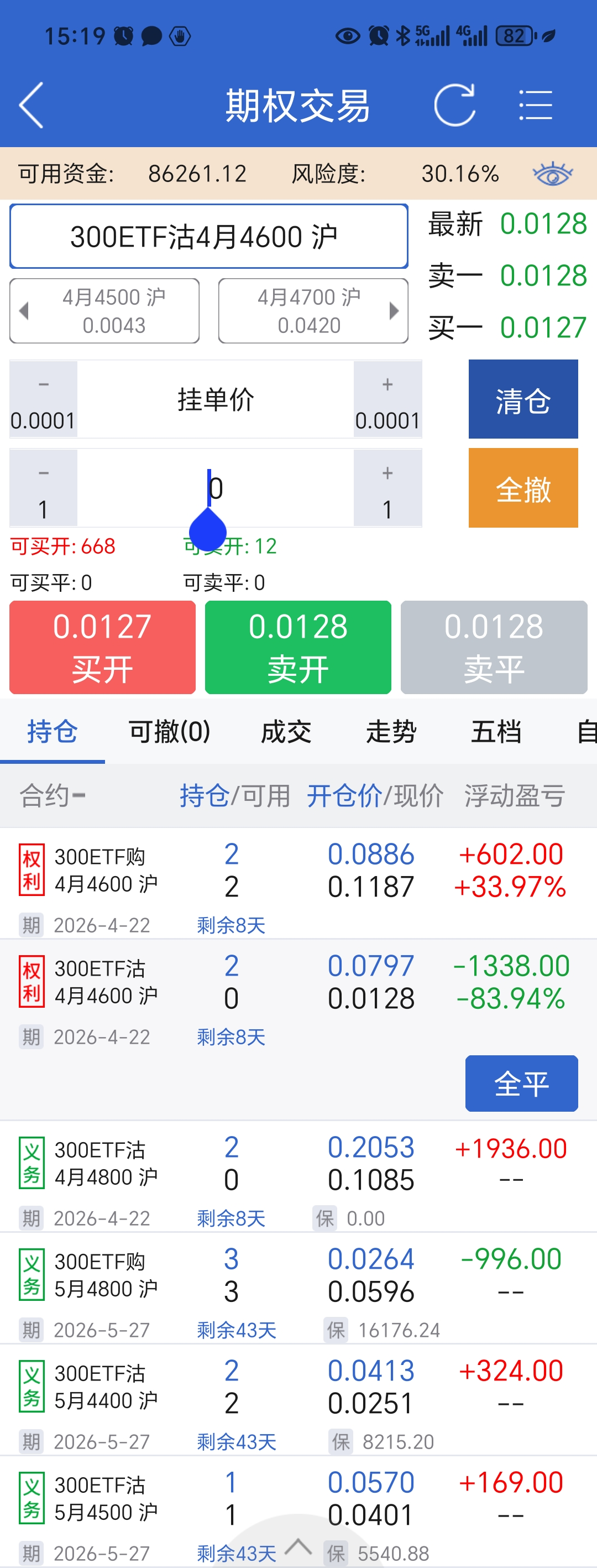Screen dimensions: 597x1568
Task: Increase order quantity by 1
Action: 387,488
